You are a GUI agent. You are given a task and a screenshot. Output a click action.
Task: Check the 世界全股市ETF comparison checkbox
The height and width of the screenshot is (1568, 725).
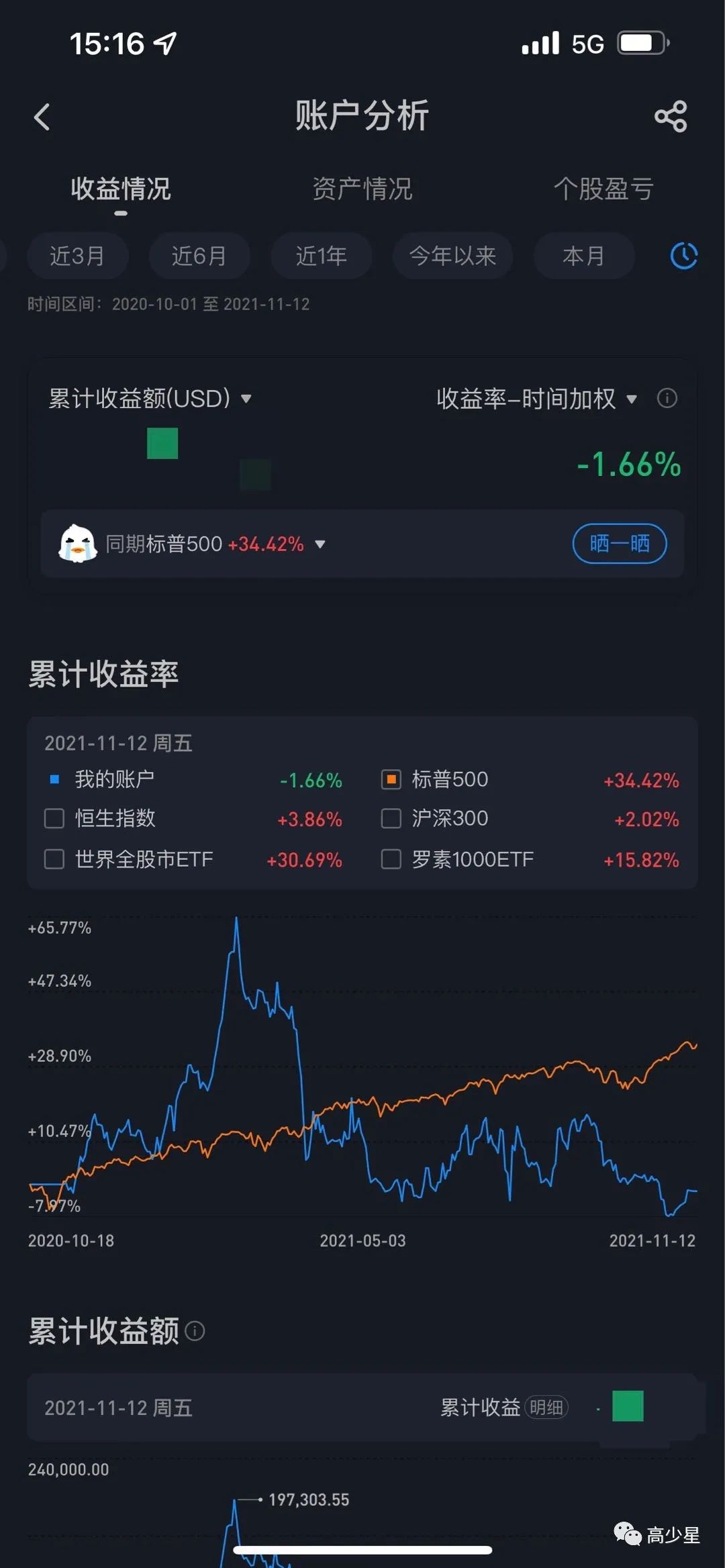(54, 859)
